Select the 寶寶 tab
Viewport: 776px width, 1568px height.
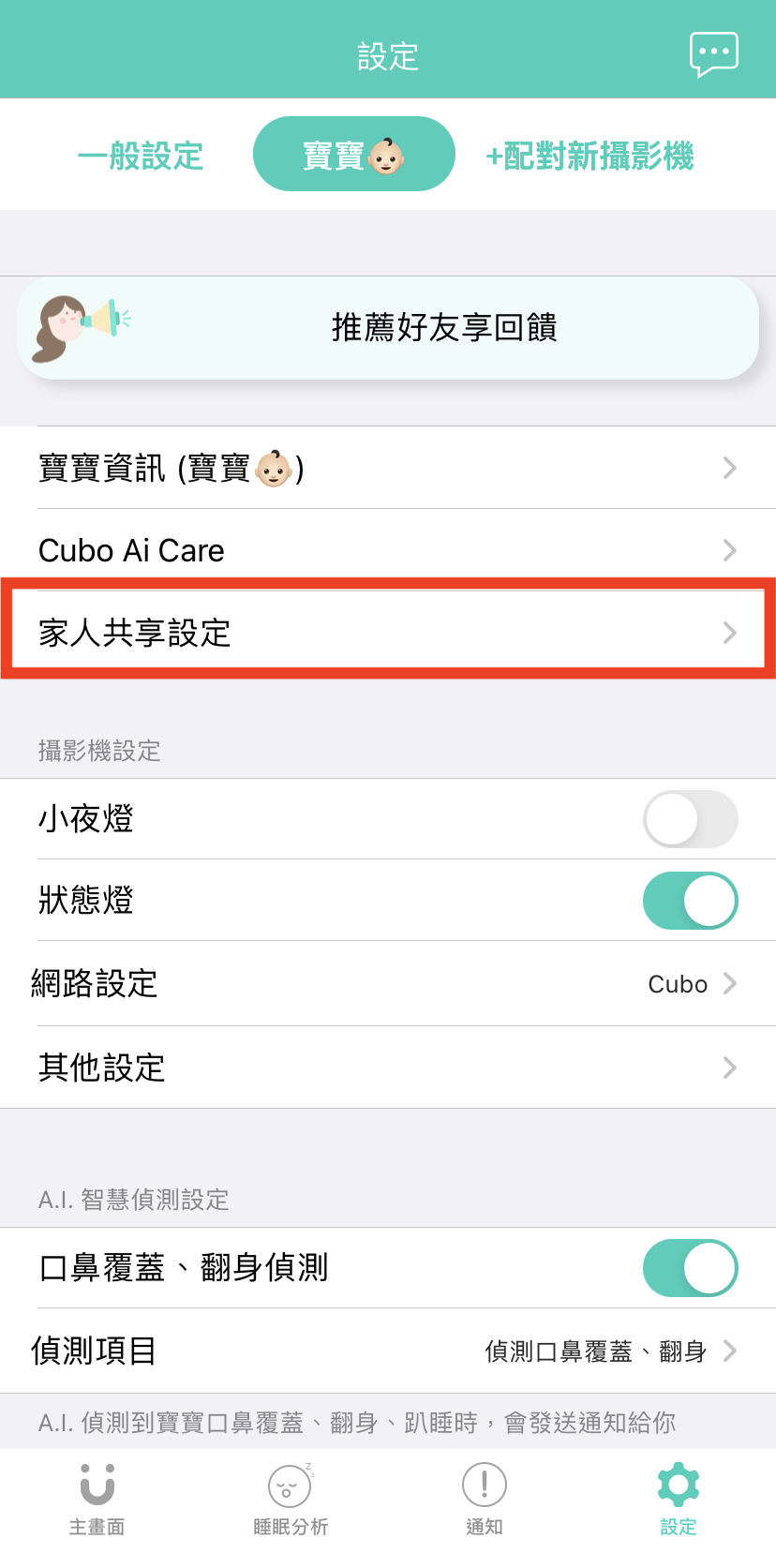353,155
